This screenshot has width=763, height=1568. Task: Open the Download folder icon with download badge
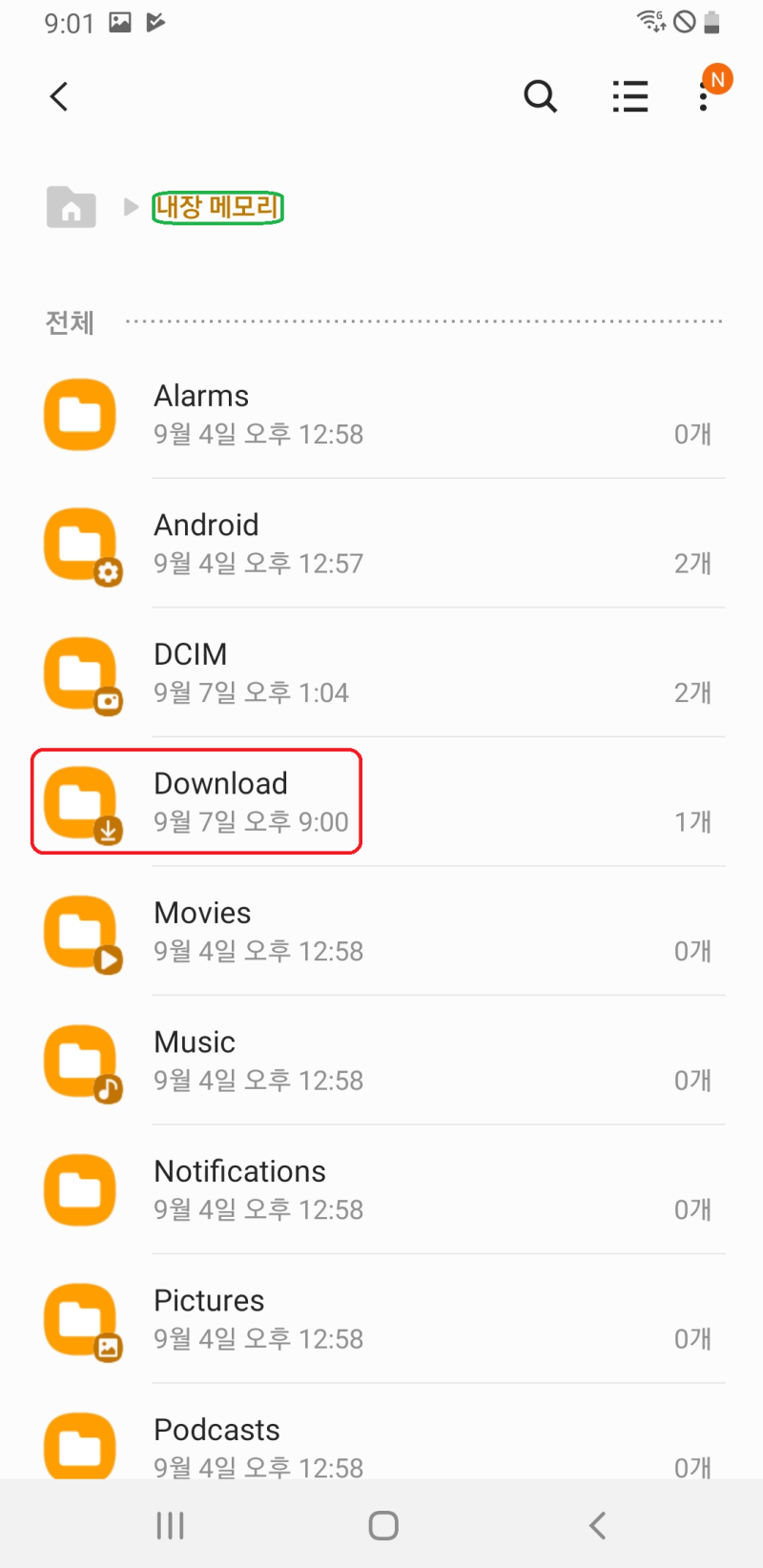tap(80, 801)
